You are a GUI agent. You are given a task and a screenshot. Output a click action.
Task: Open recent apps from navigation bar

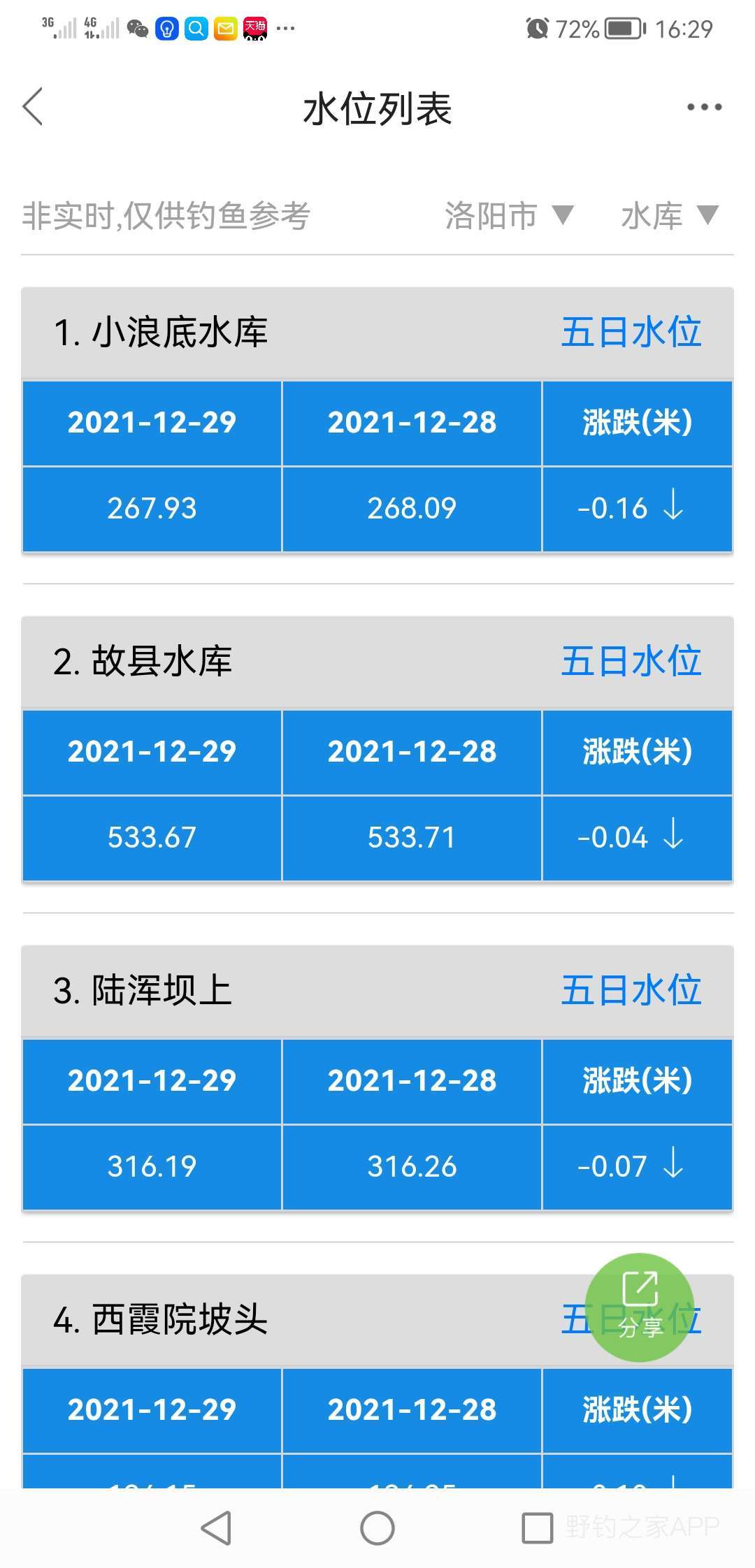(538, 1528)
